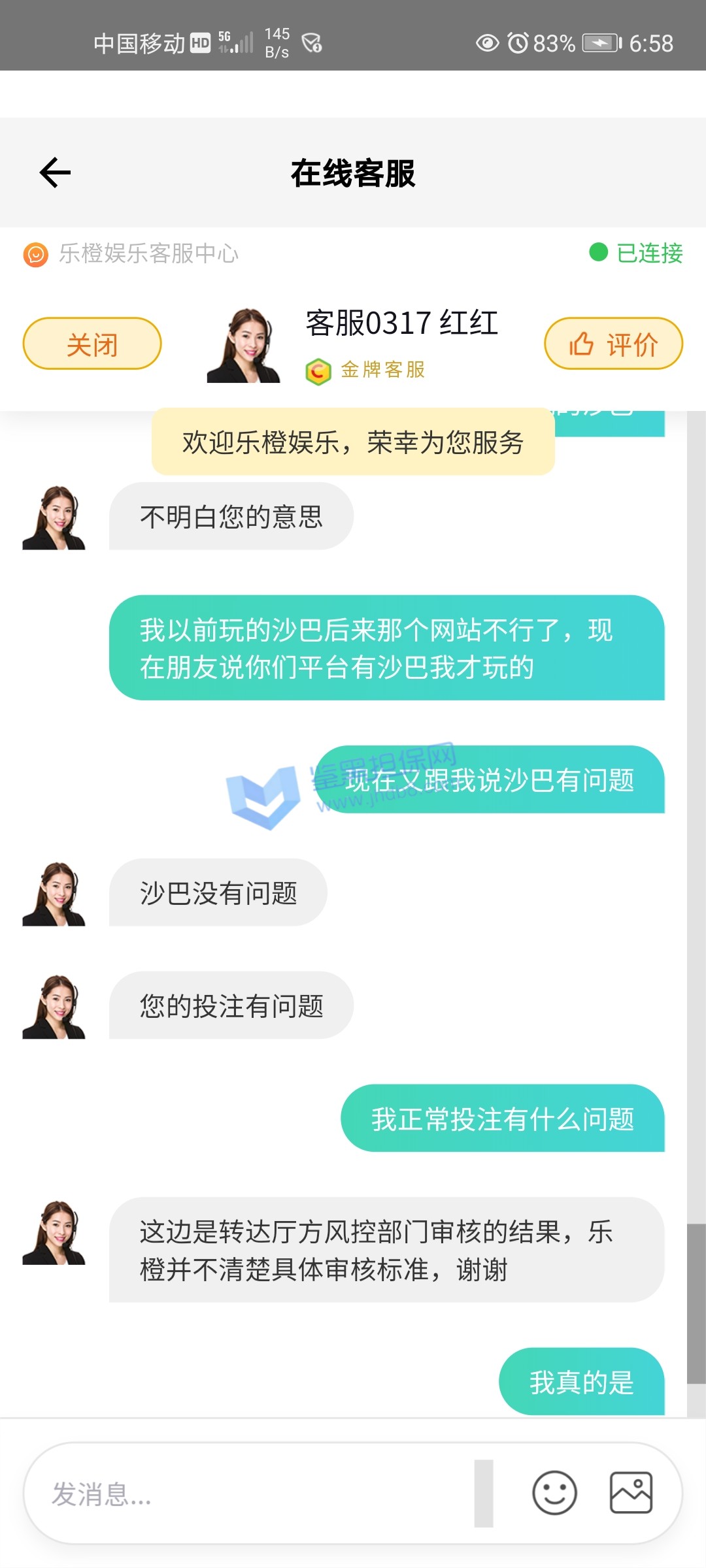Rate the agent with 评价
Screen dimensions: 706x1568
613,344
